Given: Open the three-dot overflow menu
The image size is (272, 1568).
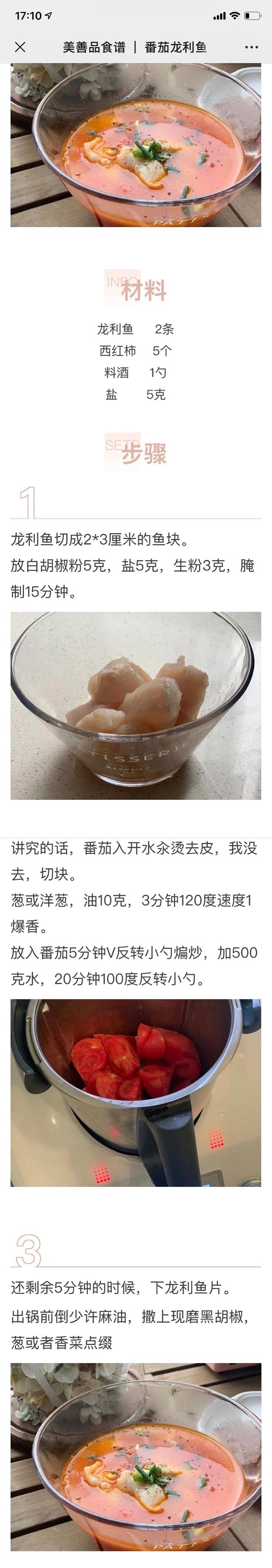Looking at the screenshot, I should pyautogui.click(x=251, y=47).
